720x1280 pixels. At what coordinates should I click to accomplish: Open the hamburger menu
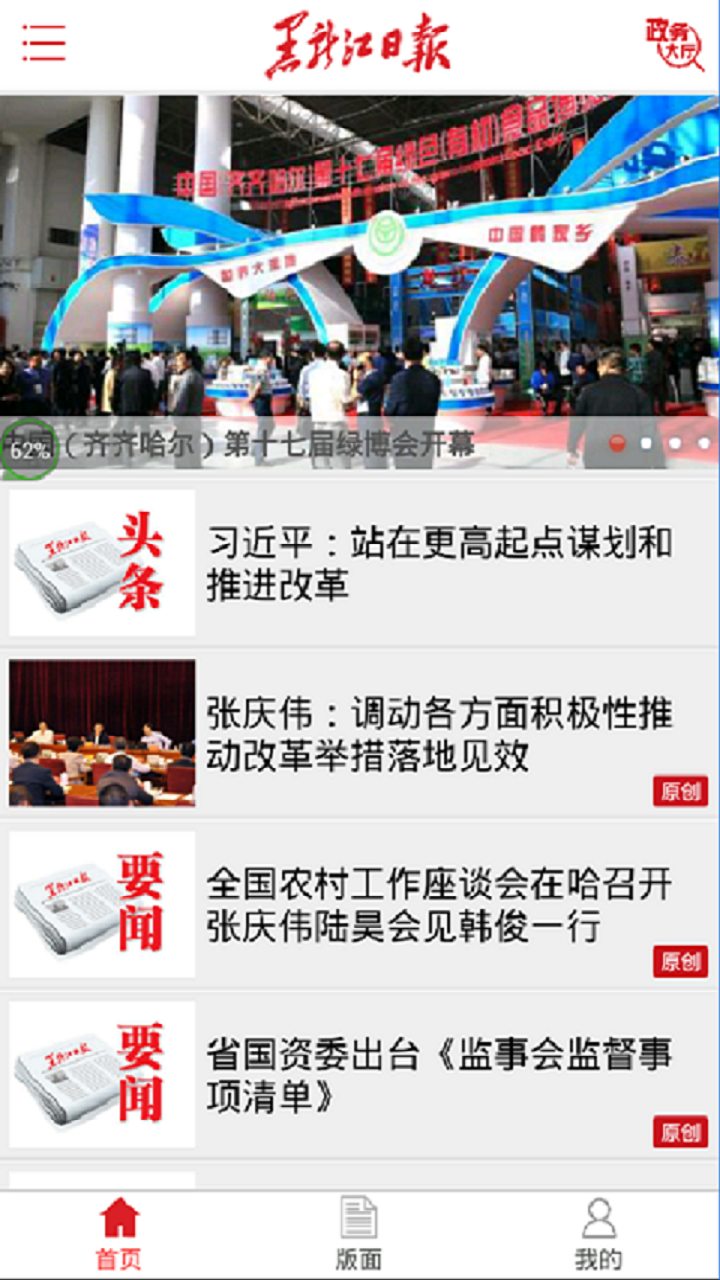coord(42,42)
